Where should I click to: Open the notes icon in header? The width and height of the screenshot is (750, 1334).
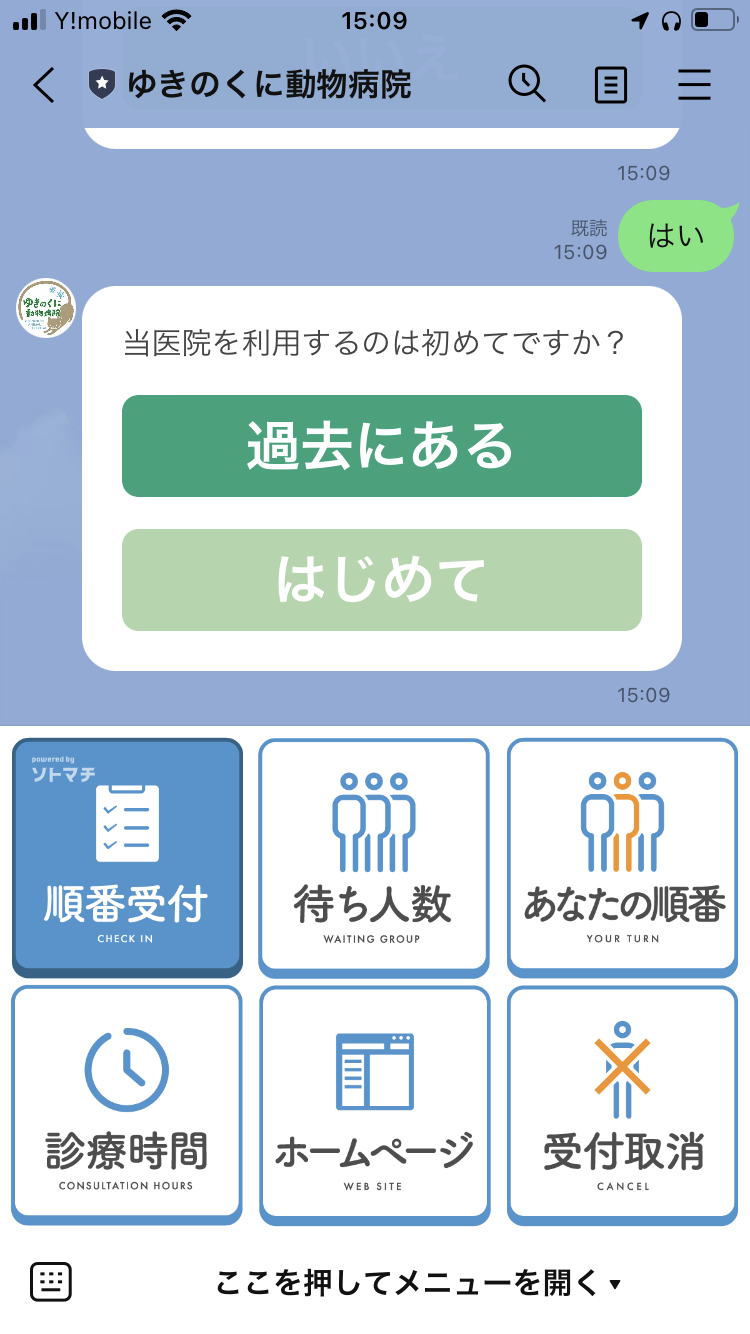[x=610, y=85]
